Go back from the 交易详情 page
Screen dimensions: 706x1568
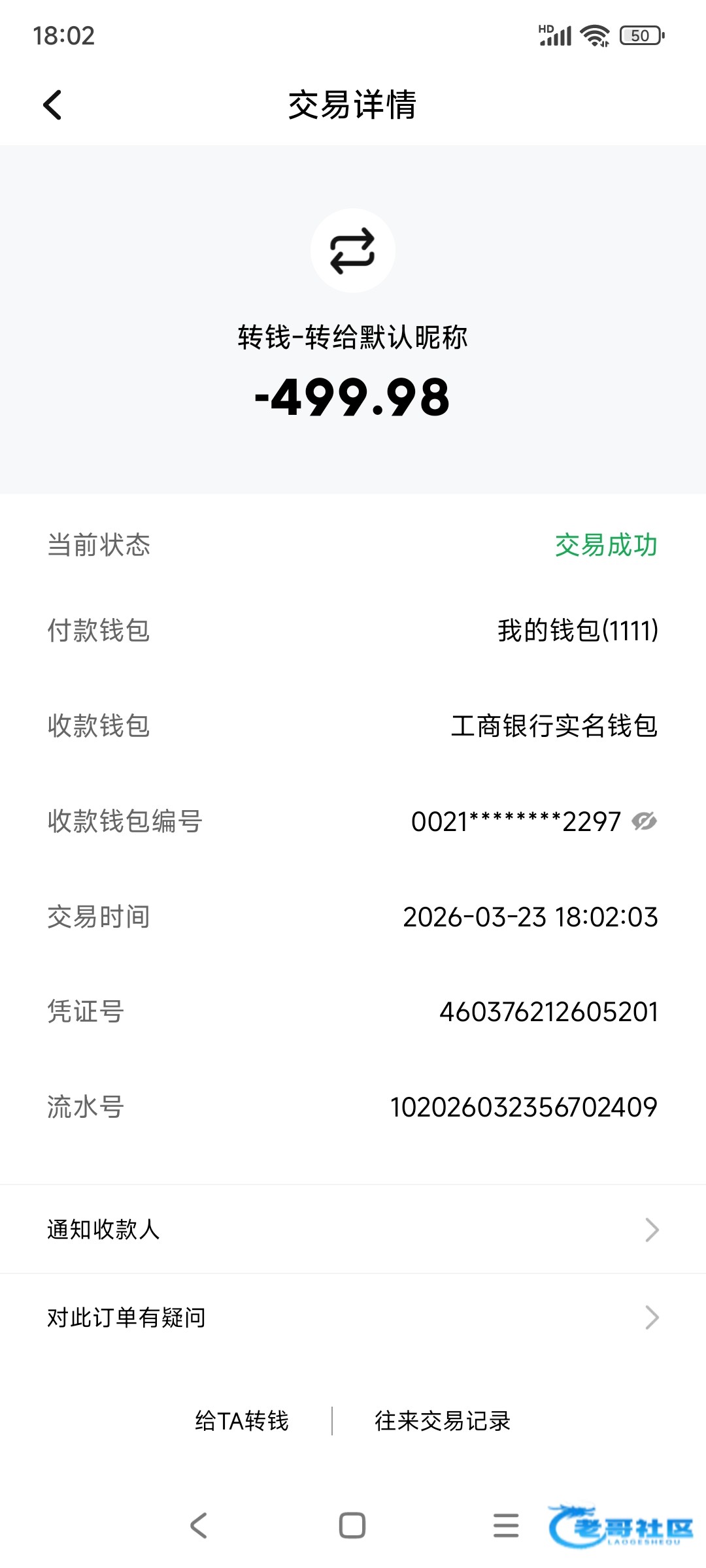52,105
